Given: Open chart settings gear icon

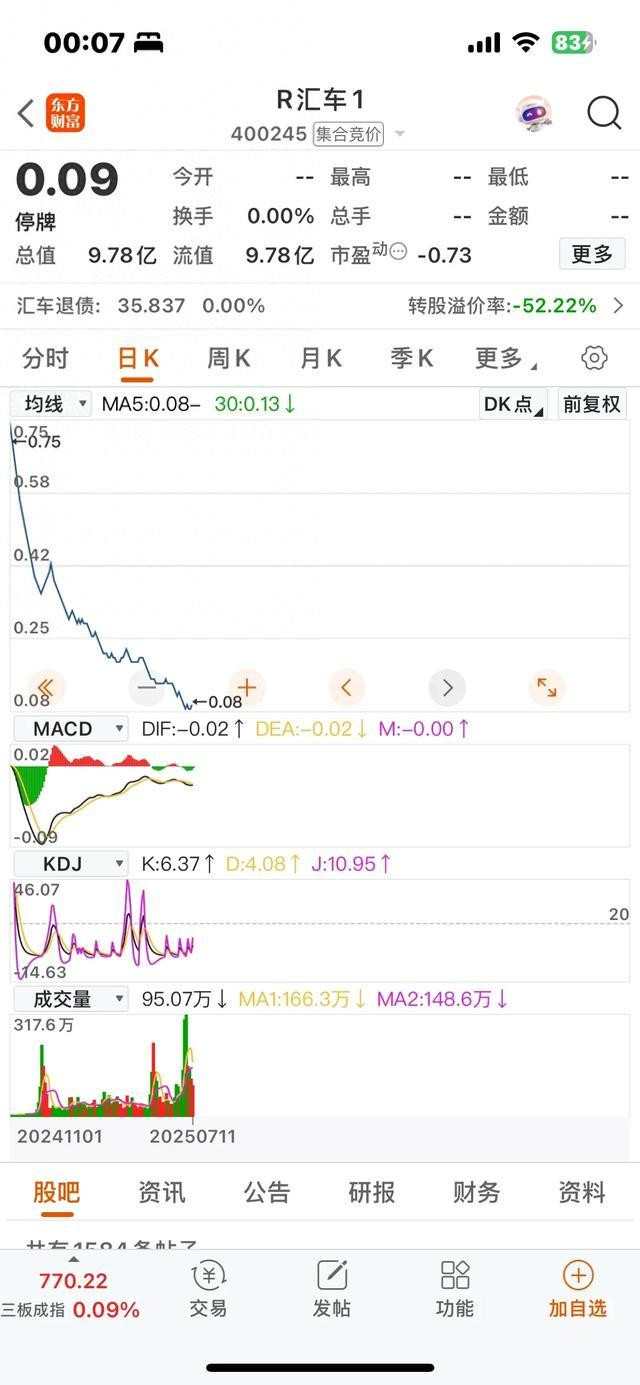Looking at the screenshot, I should click(594, 358).
